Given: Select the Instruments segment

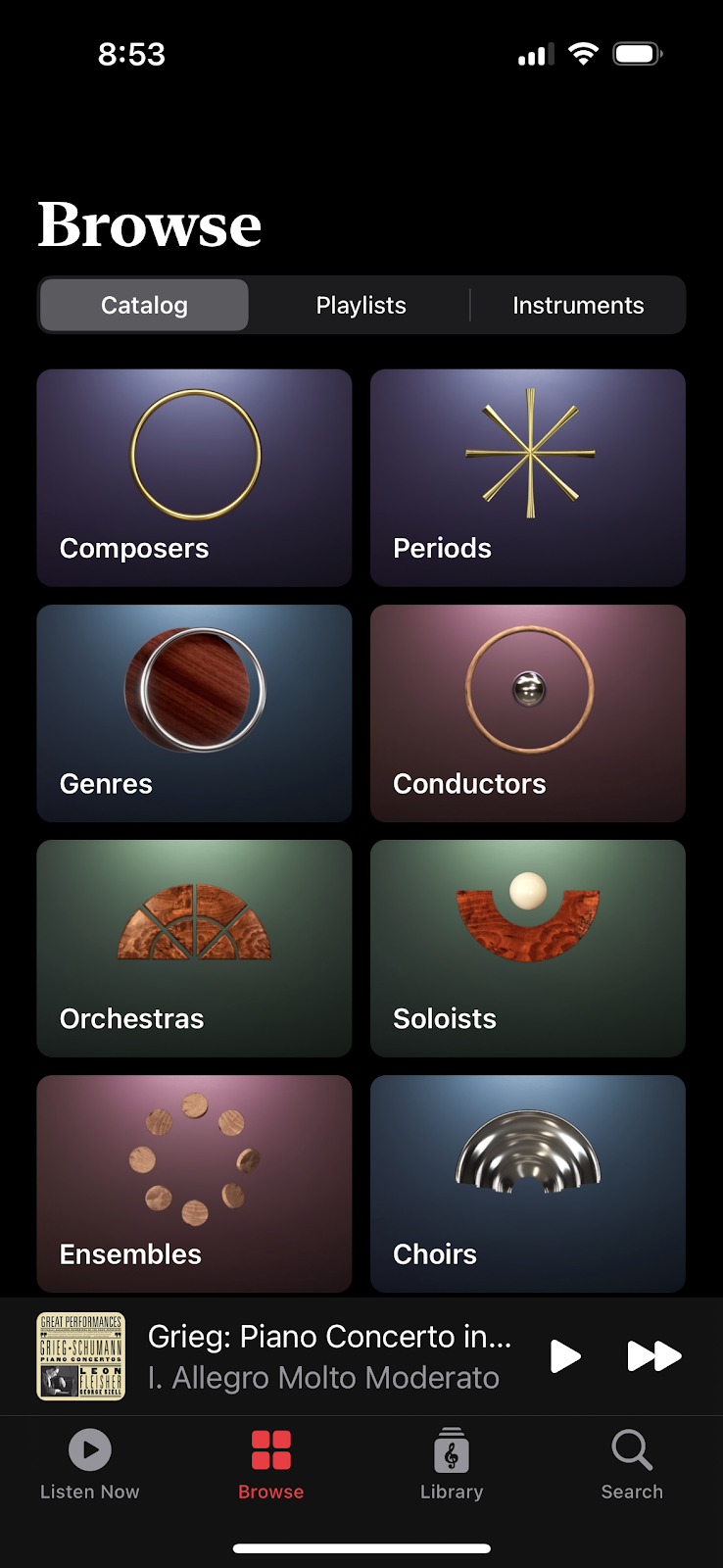Looking at the screenshot, I should 578,306.
